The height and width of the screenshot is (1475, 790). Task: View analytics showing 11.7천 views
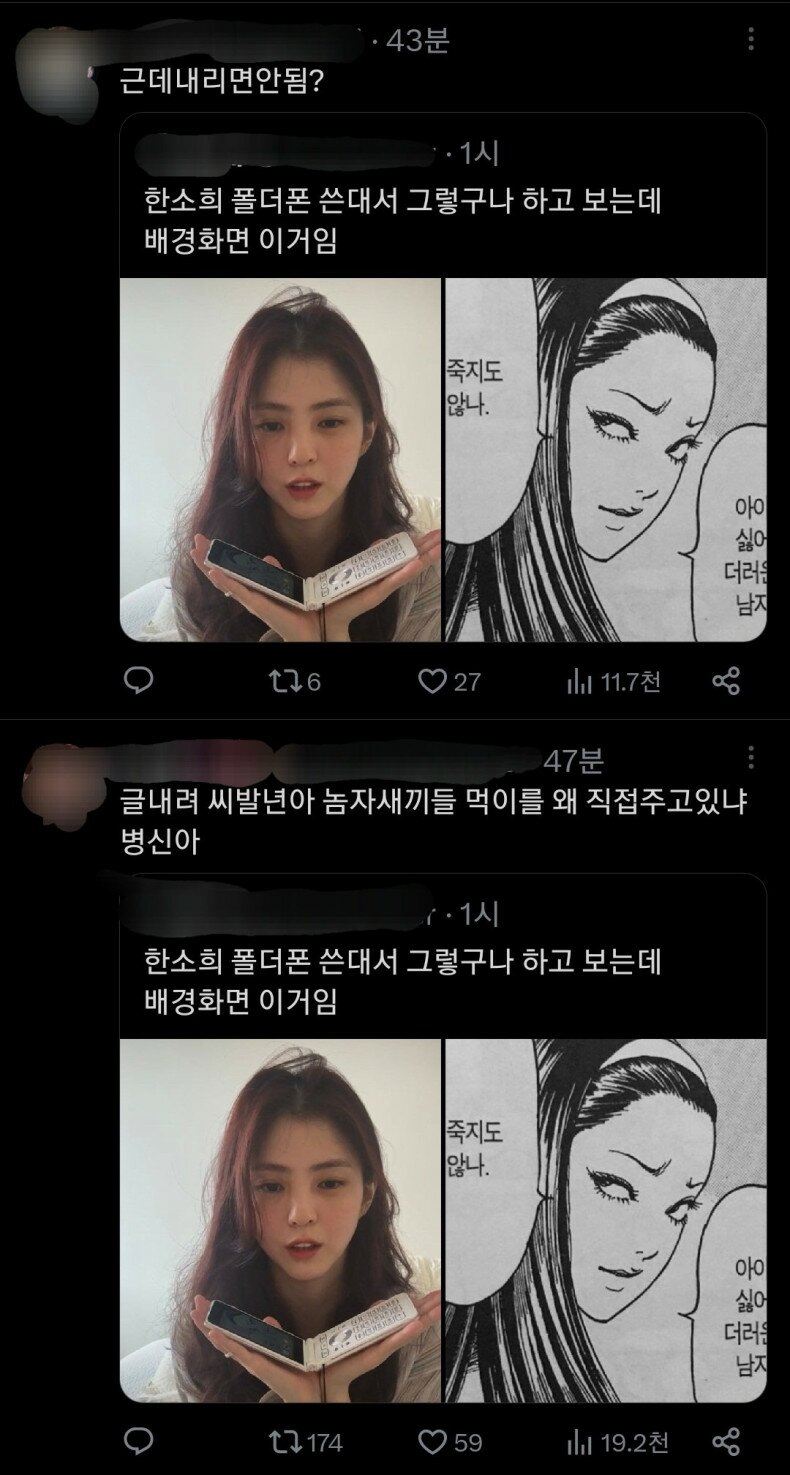tap(613, 682)
